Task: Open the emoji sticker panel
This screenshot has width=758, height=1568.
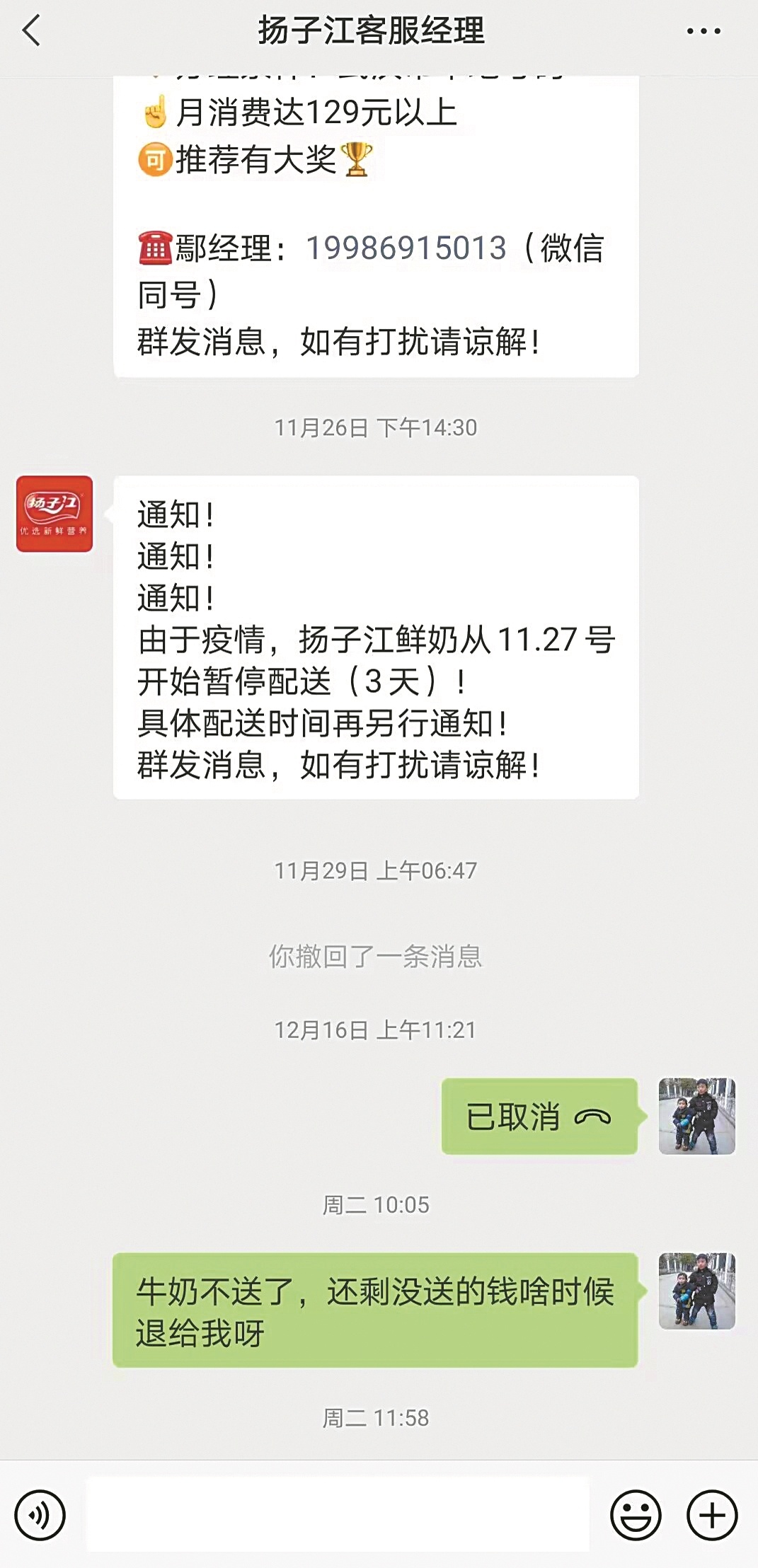Action: [636, 1515]
